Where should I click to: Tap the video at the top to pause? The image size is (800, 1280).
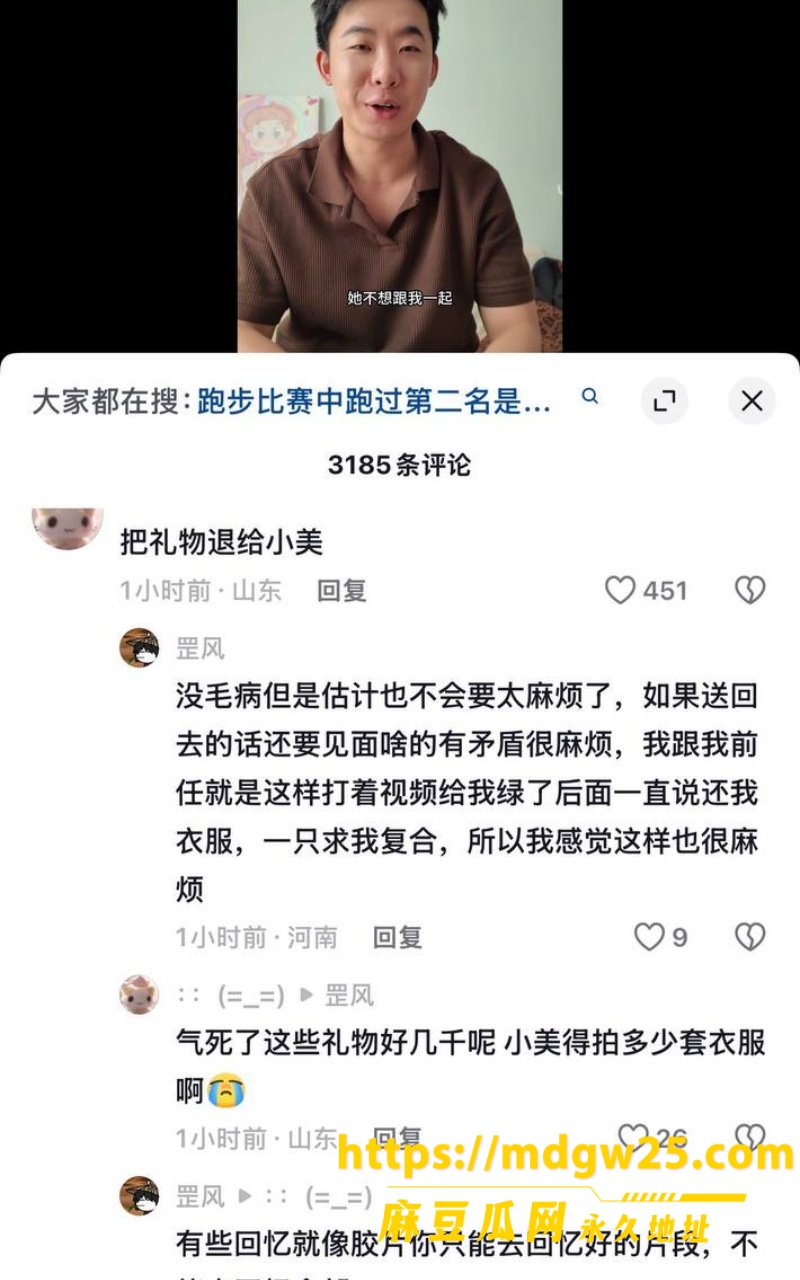tap(400, 176)
